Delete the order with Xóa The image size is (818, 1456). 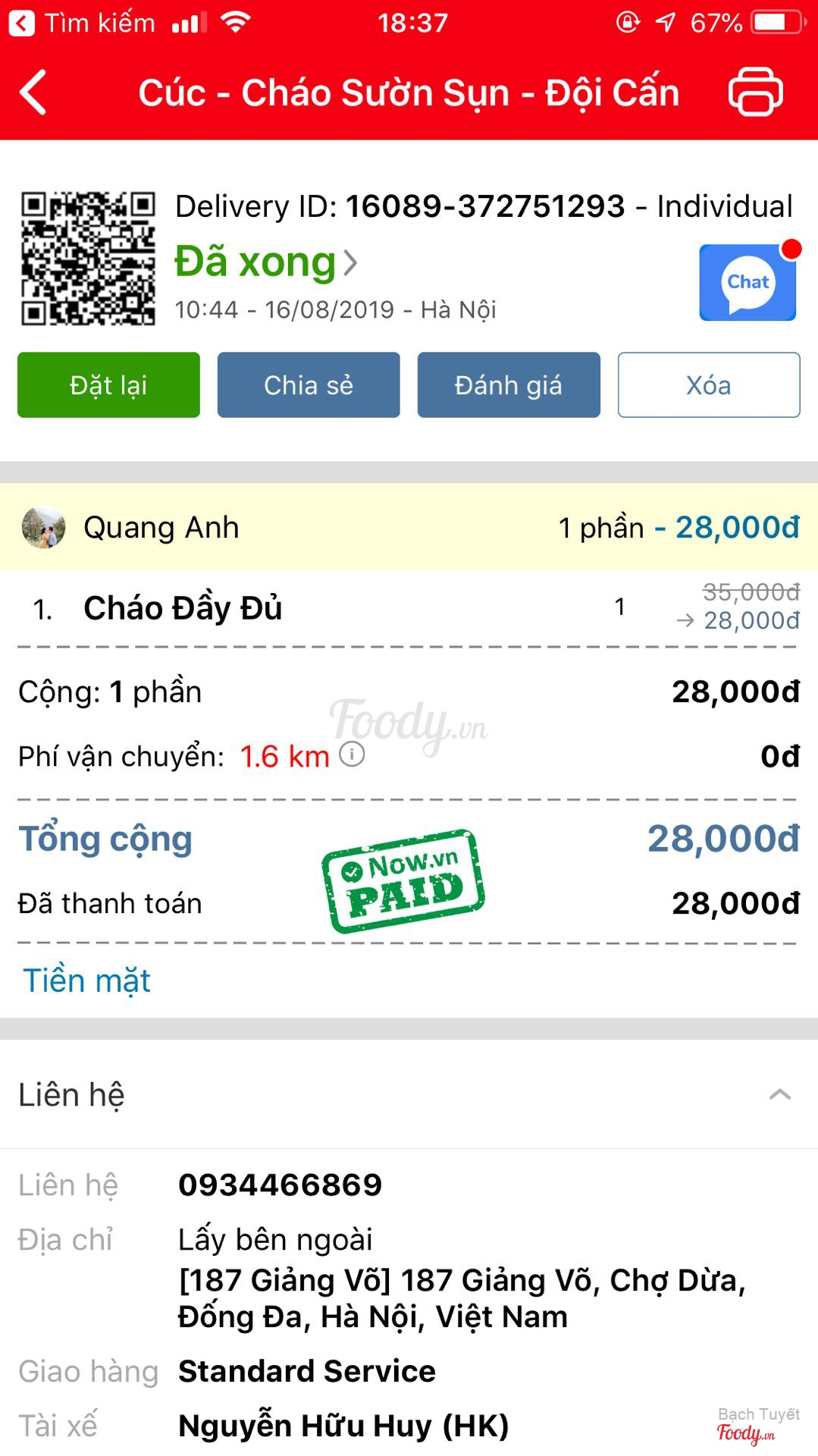(709, 385)
